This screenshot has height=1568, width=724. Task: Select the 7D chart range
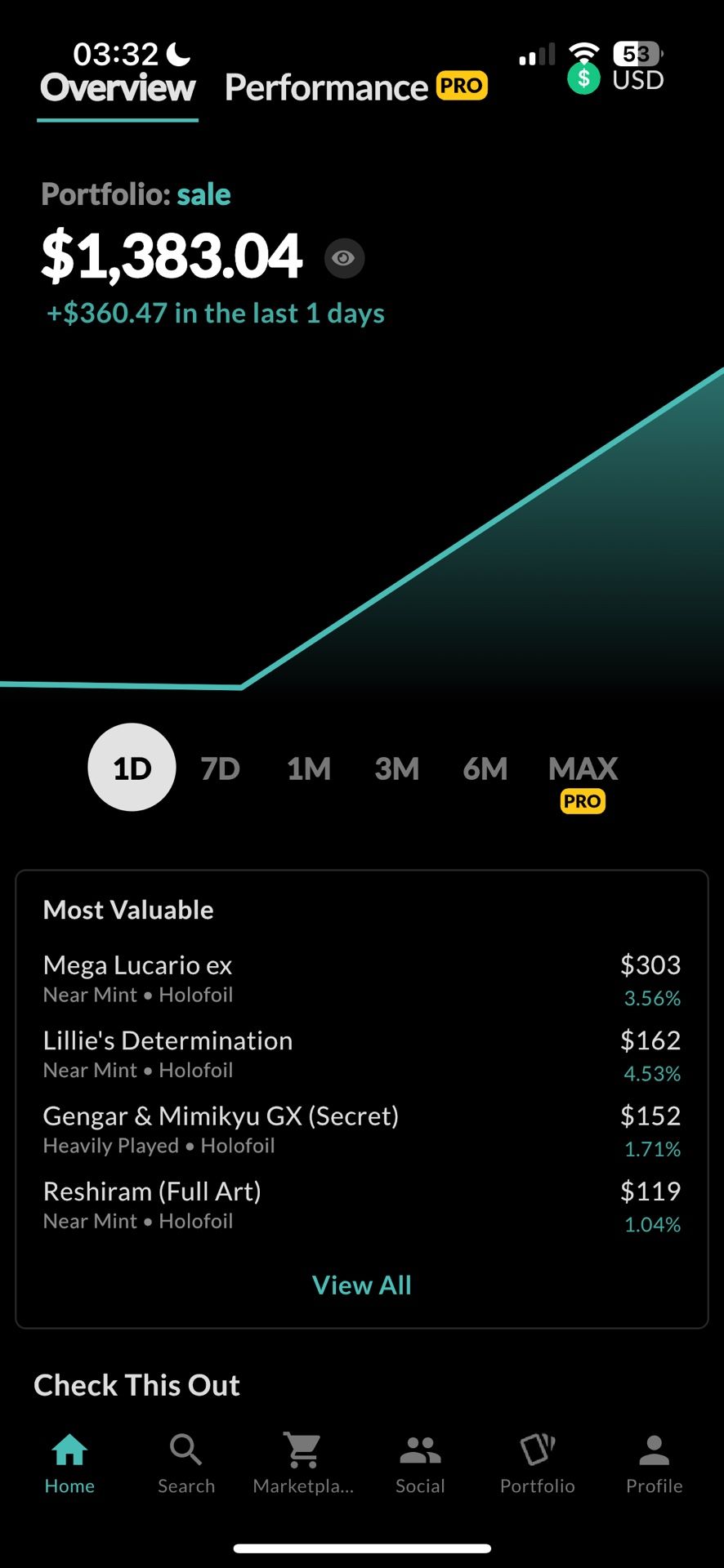tap(220, 768)
